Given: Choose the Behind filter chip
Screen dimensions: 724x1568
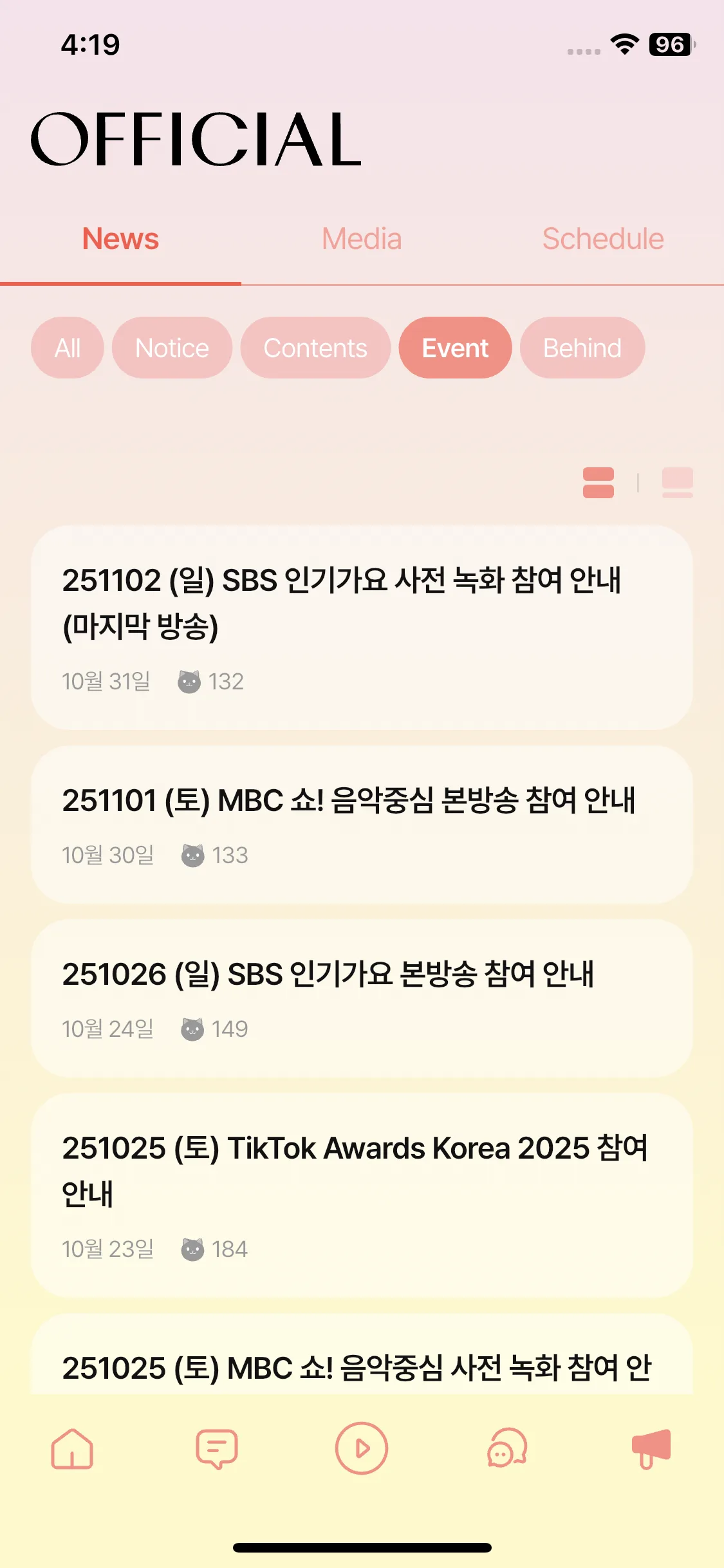Looking at the screenshot, I should [582, 348].
